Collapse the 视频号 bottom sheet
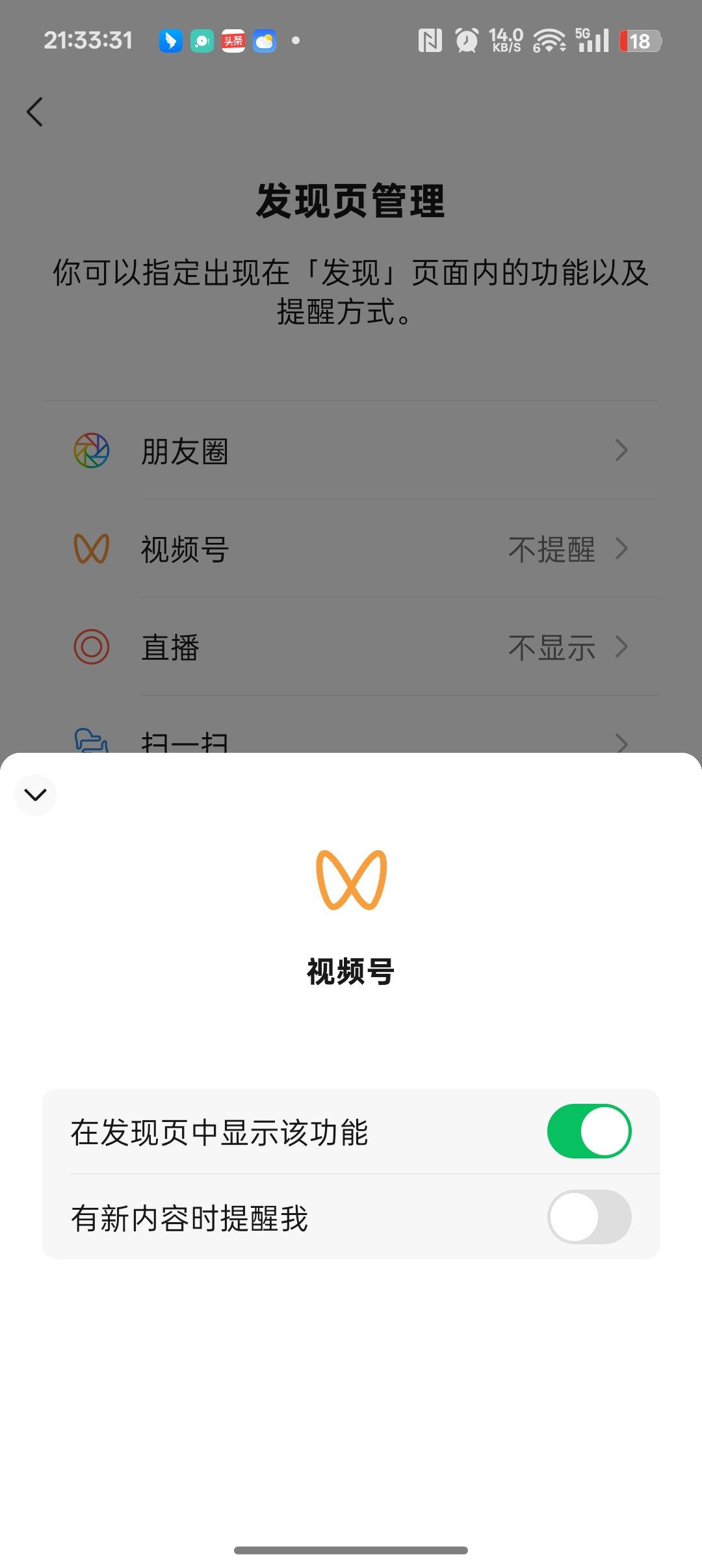 pos(35,794)
